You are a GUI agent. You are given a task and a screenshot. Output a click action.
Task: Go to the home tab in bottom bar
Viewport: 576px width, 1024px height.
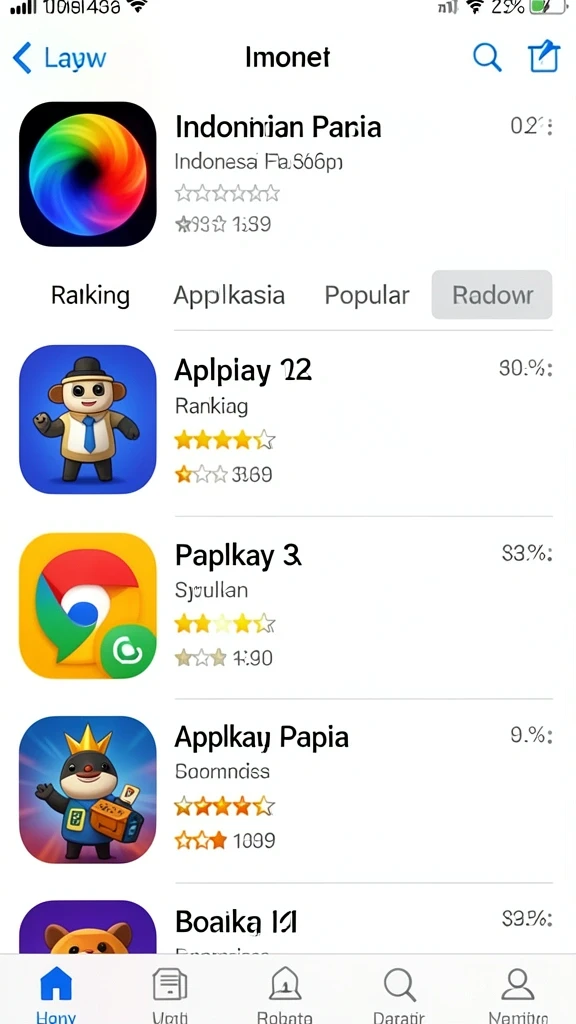tap(56, 993)
